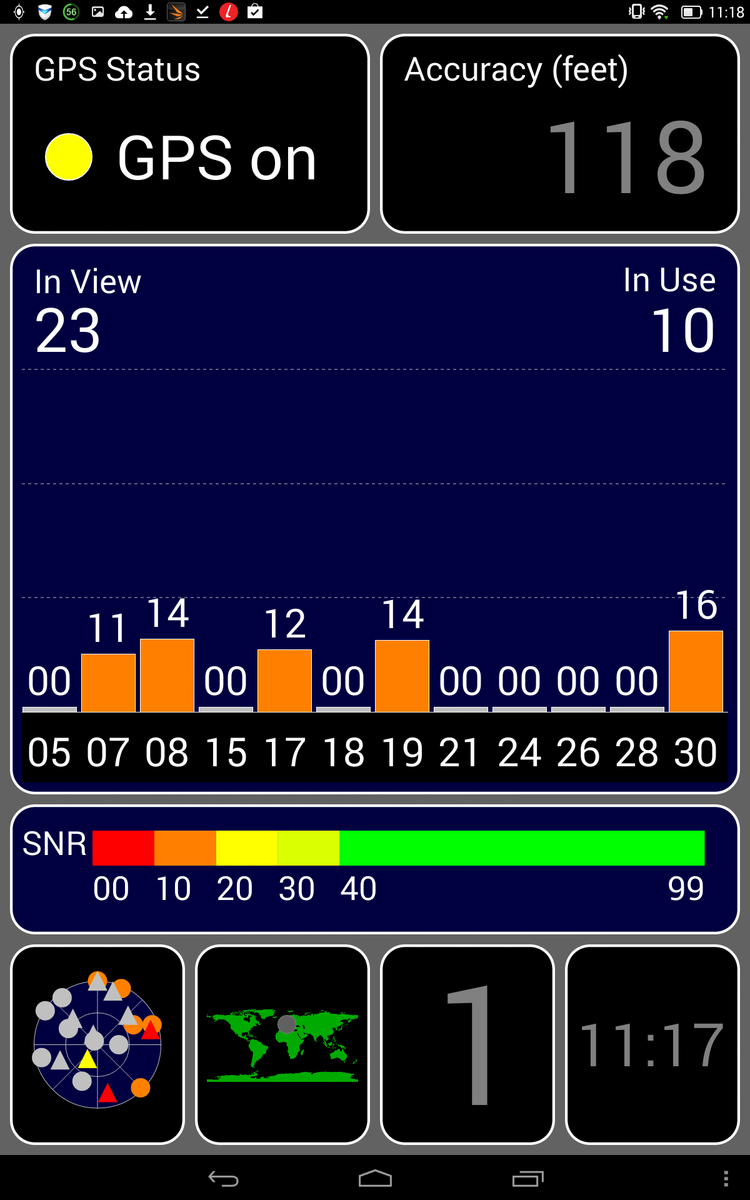This screenshot has height=1200, width=750.
Task: Open the satellite sky view tile
Action: 97,1044
